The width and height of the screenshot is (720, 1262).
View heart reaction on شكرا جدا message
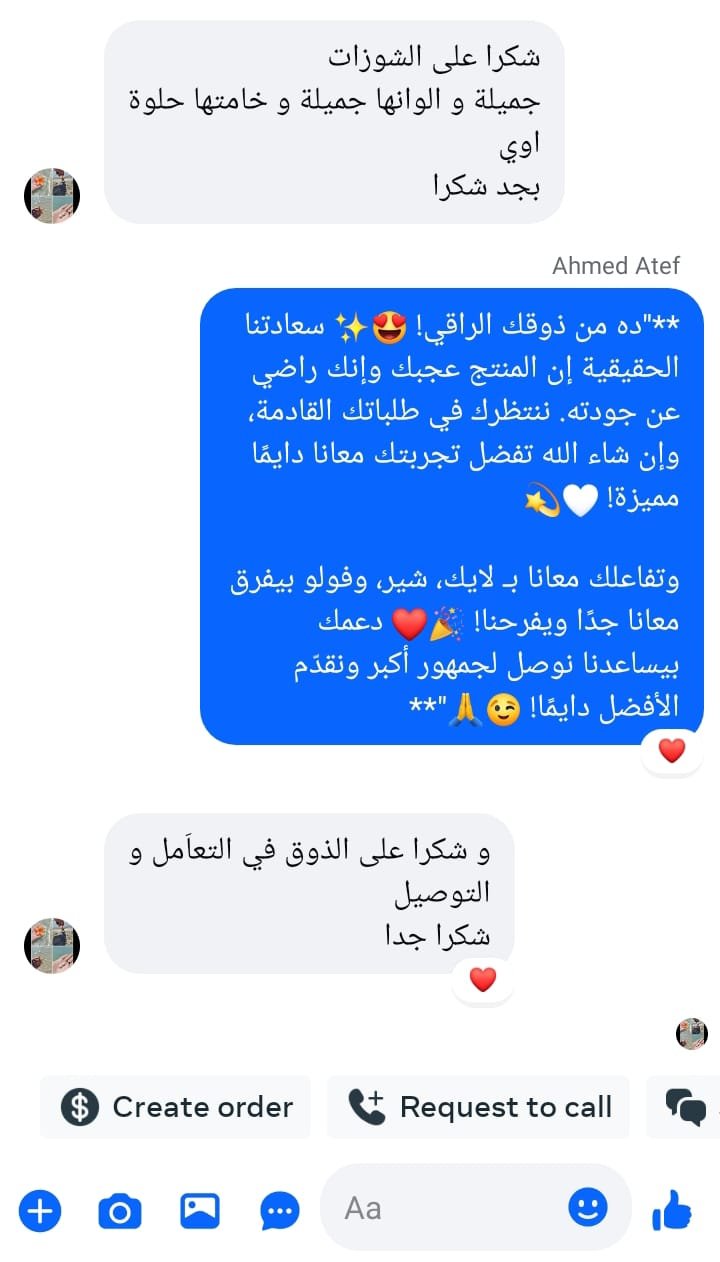tap(483, 980)
